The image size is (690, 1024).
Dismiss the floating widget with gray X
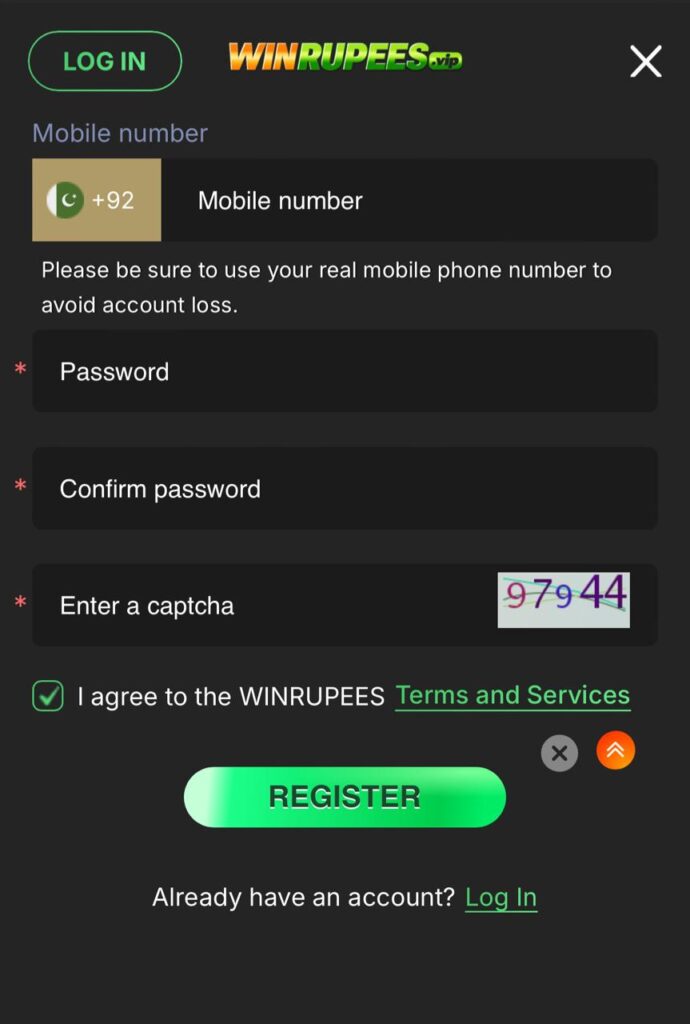tap(560, 753)
